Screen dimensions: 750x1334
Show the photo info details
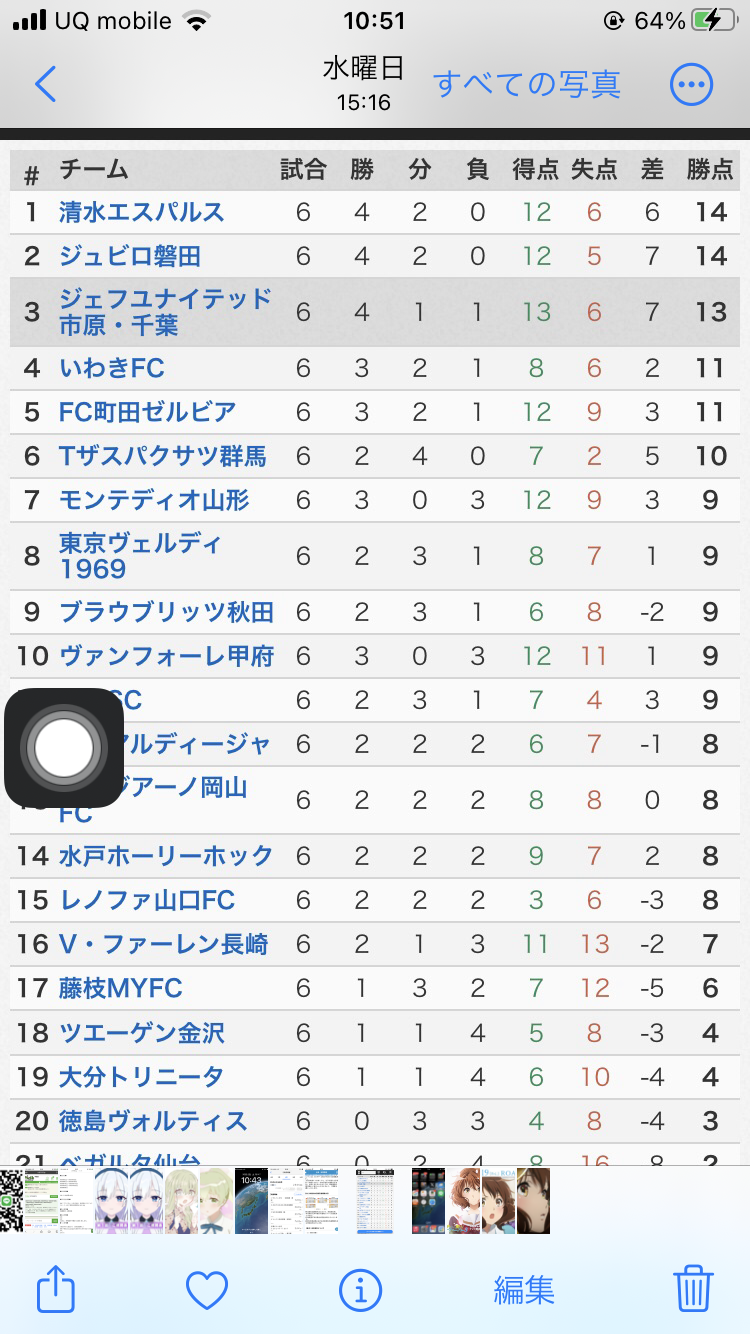click(x=360, y=1290)
